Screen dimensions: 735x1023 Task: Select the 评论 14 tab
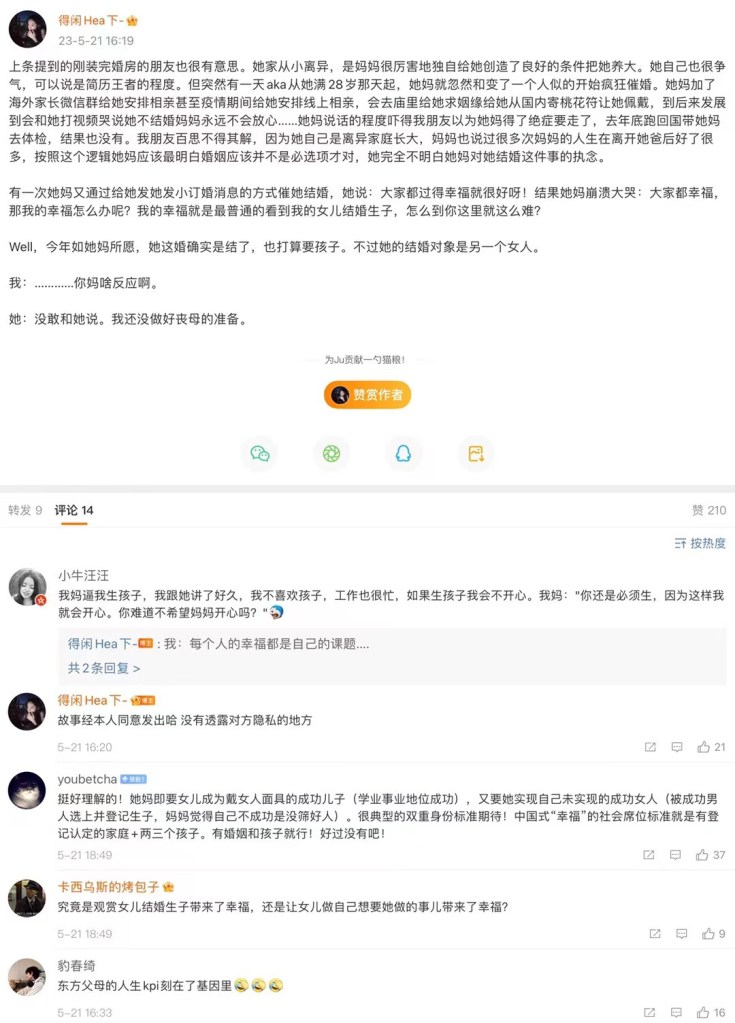(74, 510)
